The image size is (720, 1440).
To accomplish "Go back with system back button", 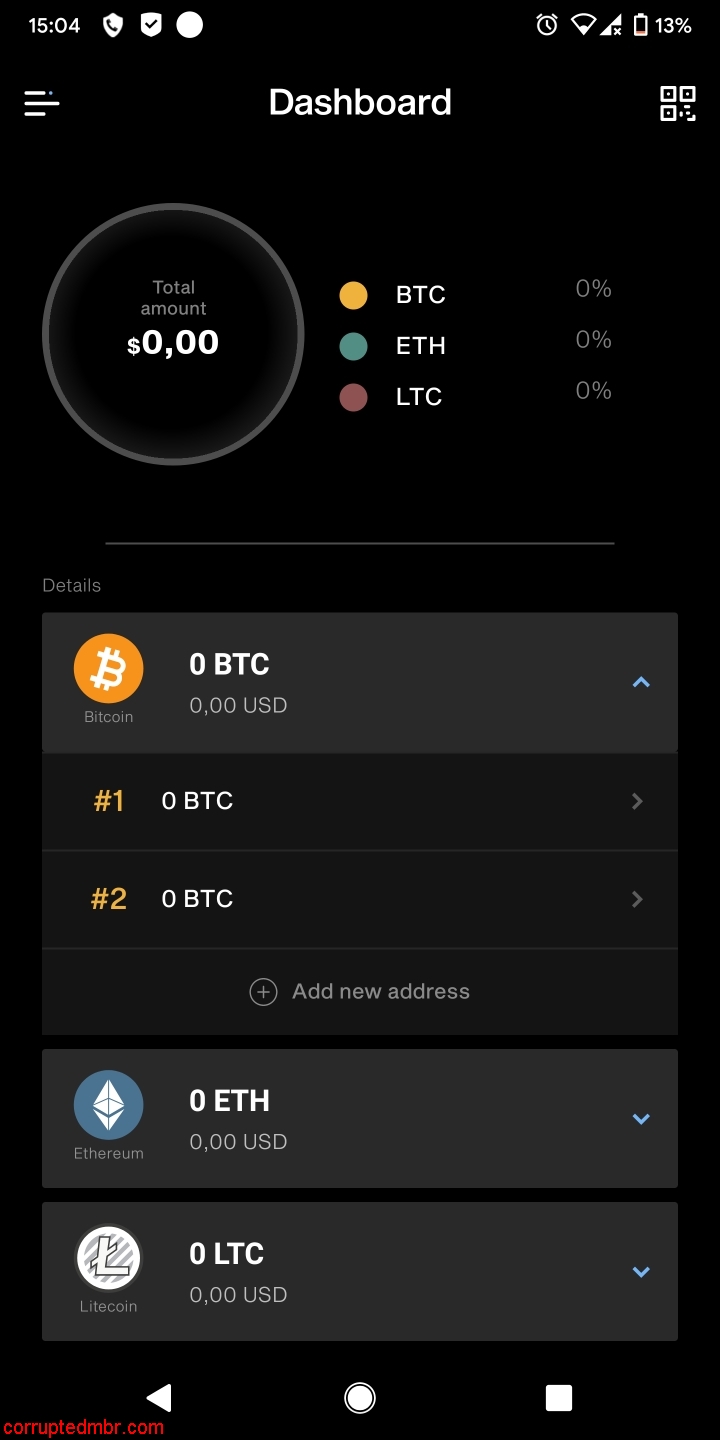I will pyautogui.click(x=160, y=1398).
